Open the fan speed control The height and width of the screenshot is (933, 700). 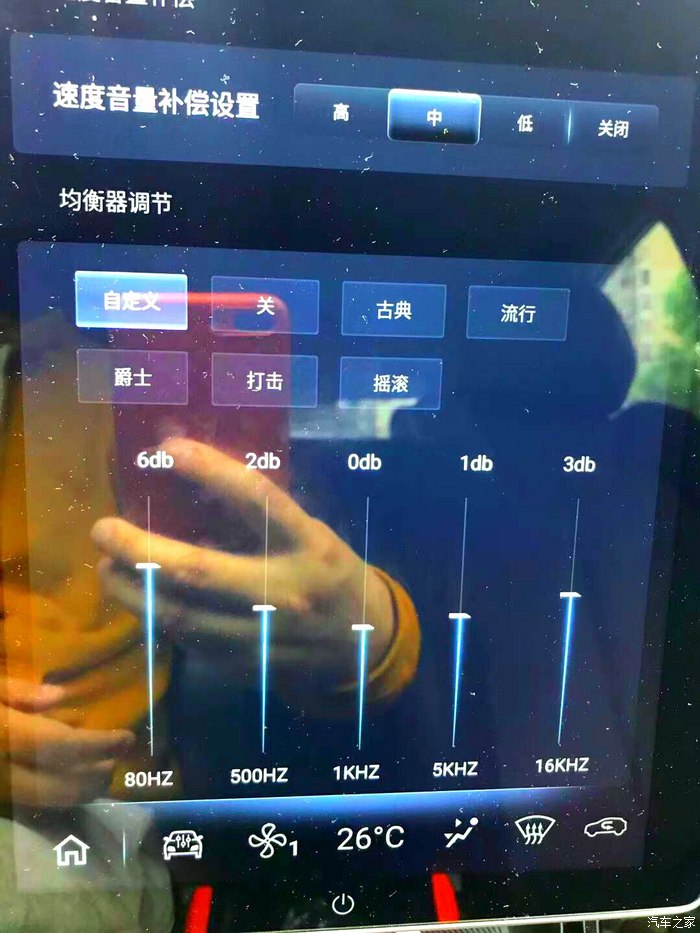272,842
